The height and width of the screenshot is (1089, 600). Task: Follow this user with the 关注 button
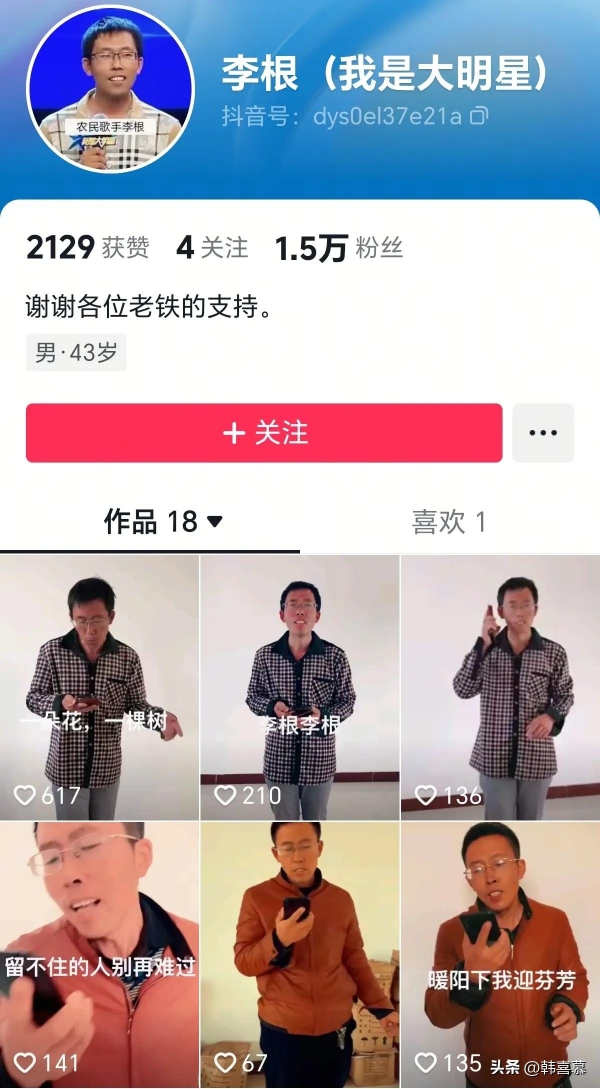tap(264, 433)
